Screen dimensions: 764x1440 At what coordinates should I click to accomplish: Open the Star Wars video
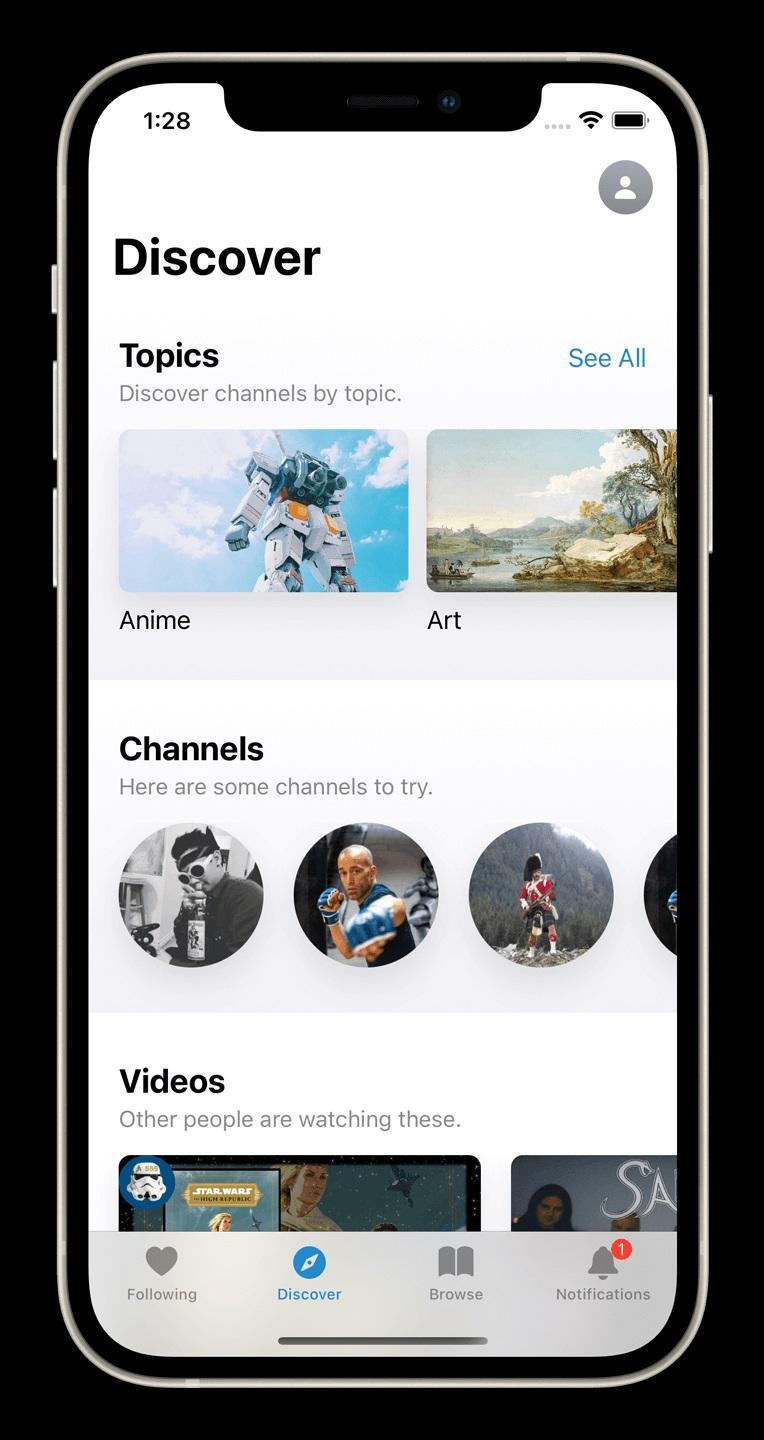pyautogui.click(x=299, y=1194)
